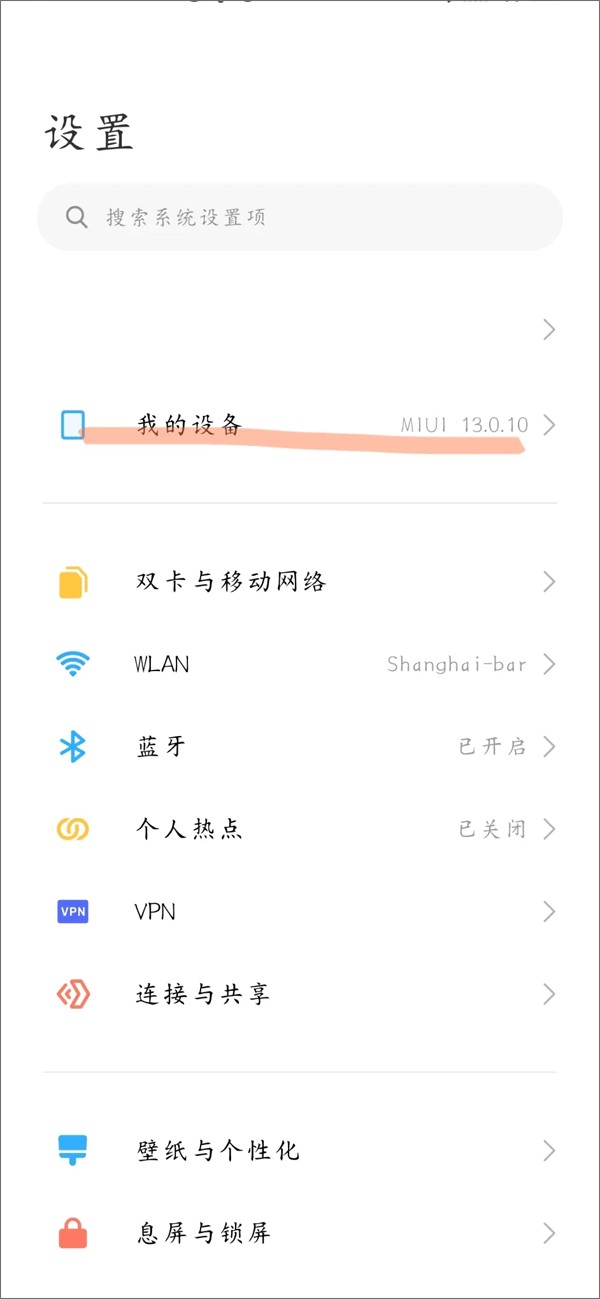This screenshot has height=1299, width=600.
Task: Open the system settings search box
Action: [x=300, y=217]
